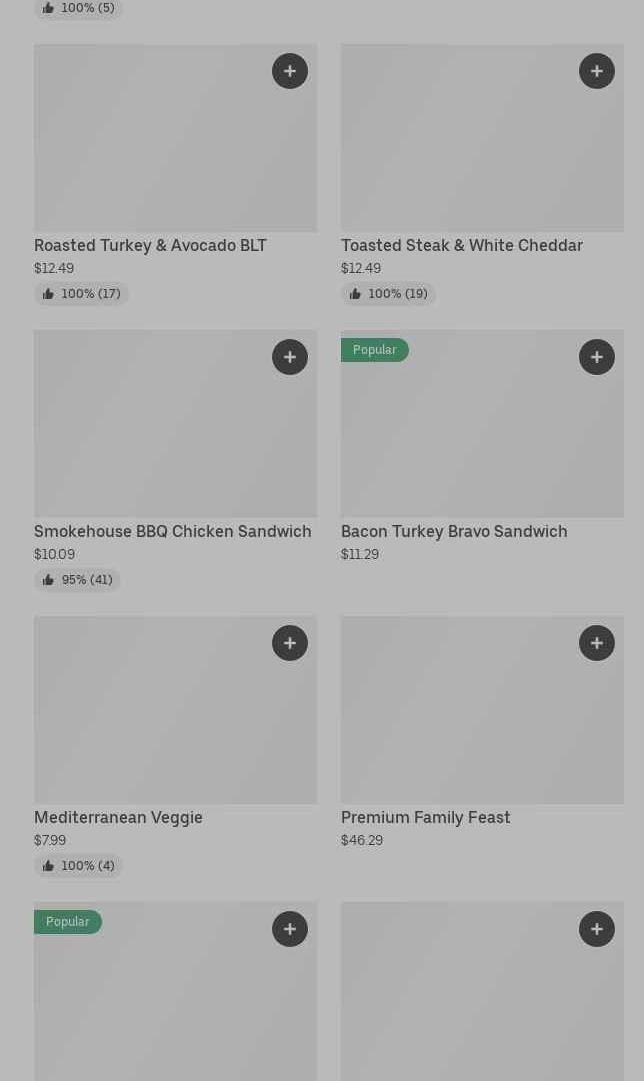View Toasted Steak & White Cheddar details

(x=461, y=246)
